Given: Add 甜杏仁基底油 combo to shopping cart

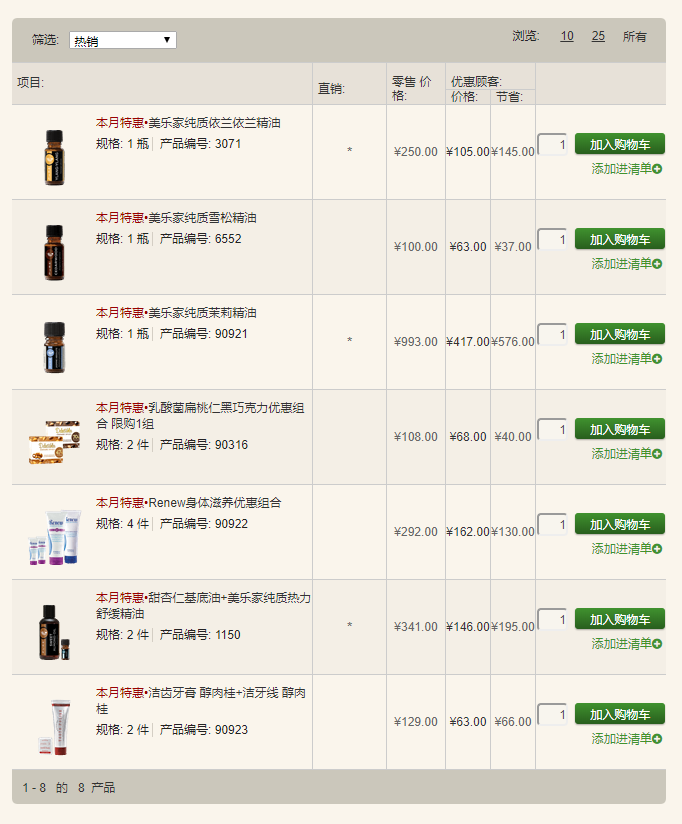Looking at the screenshot, I should click(619, 620).
